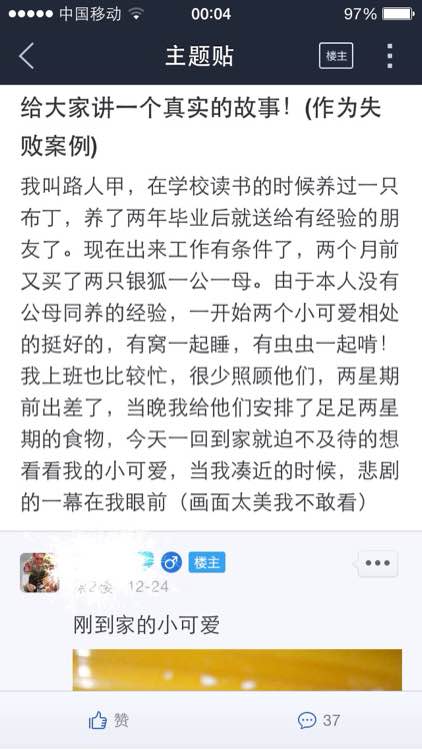Screen dimensions: 422x750
Task: Open the three-dot overflow menu in header
Action: tap(390, 56)
